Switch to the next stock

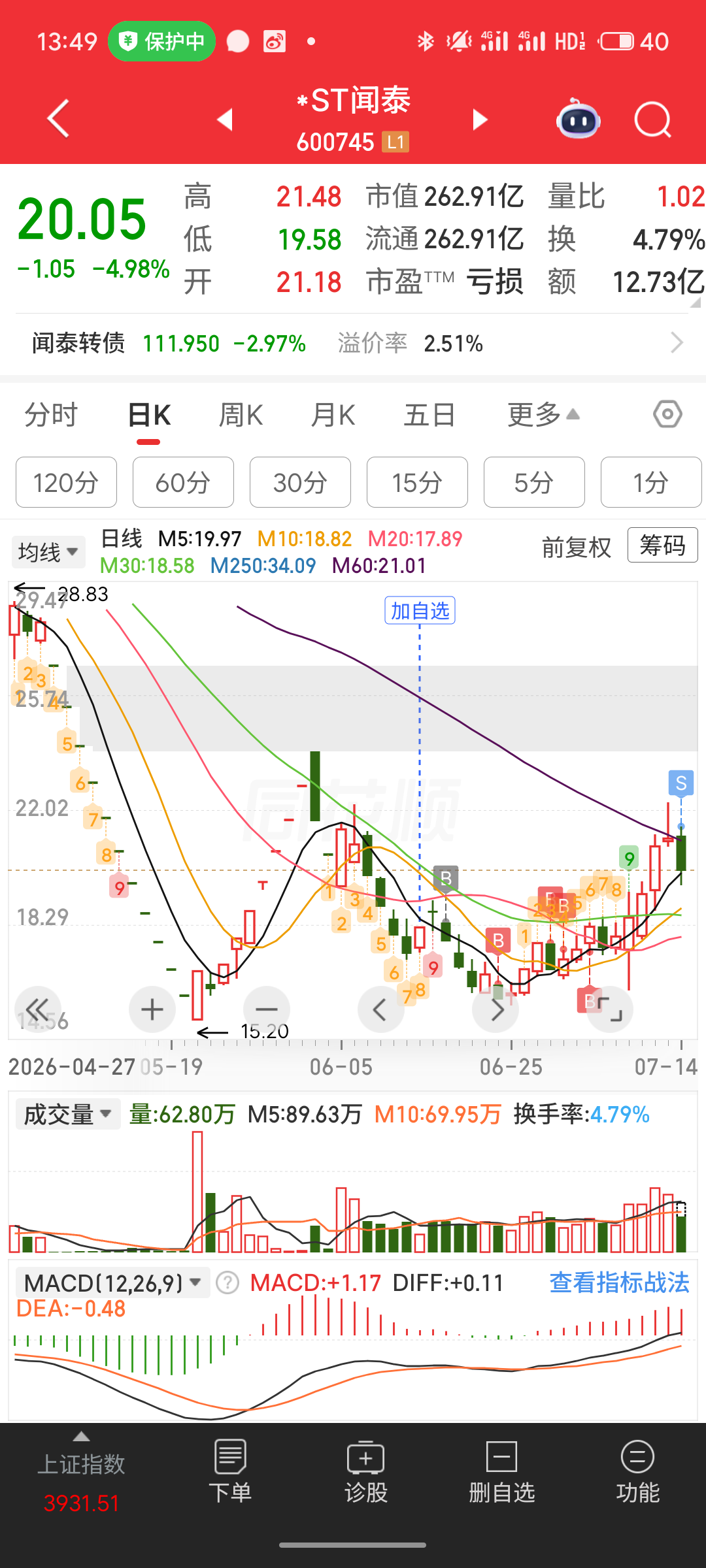[x=480, y=120]
